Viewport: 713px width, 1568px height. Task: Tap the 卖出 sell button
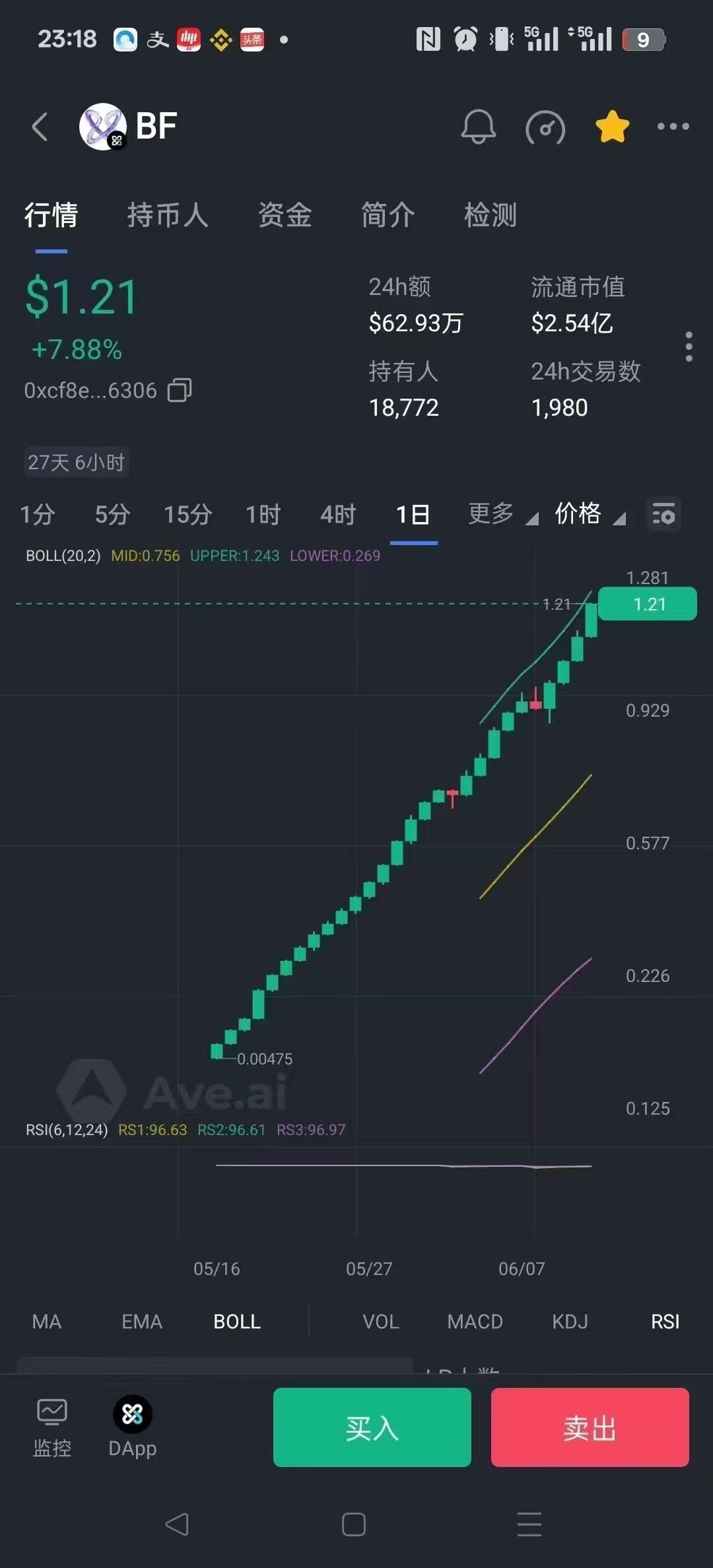coord(590,1429)
